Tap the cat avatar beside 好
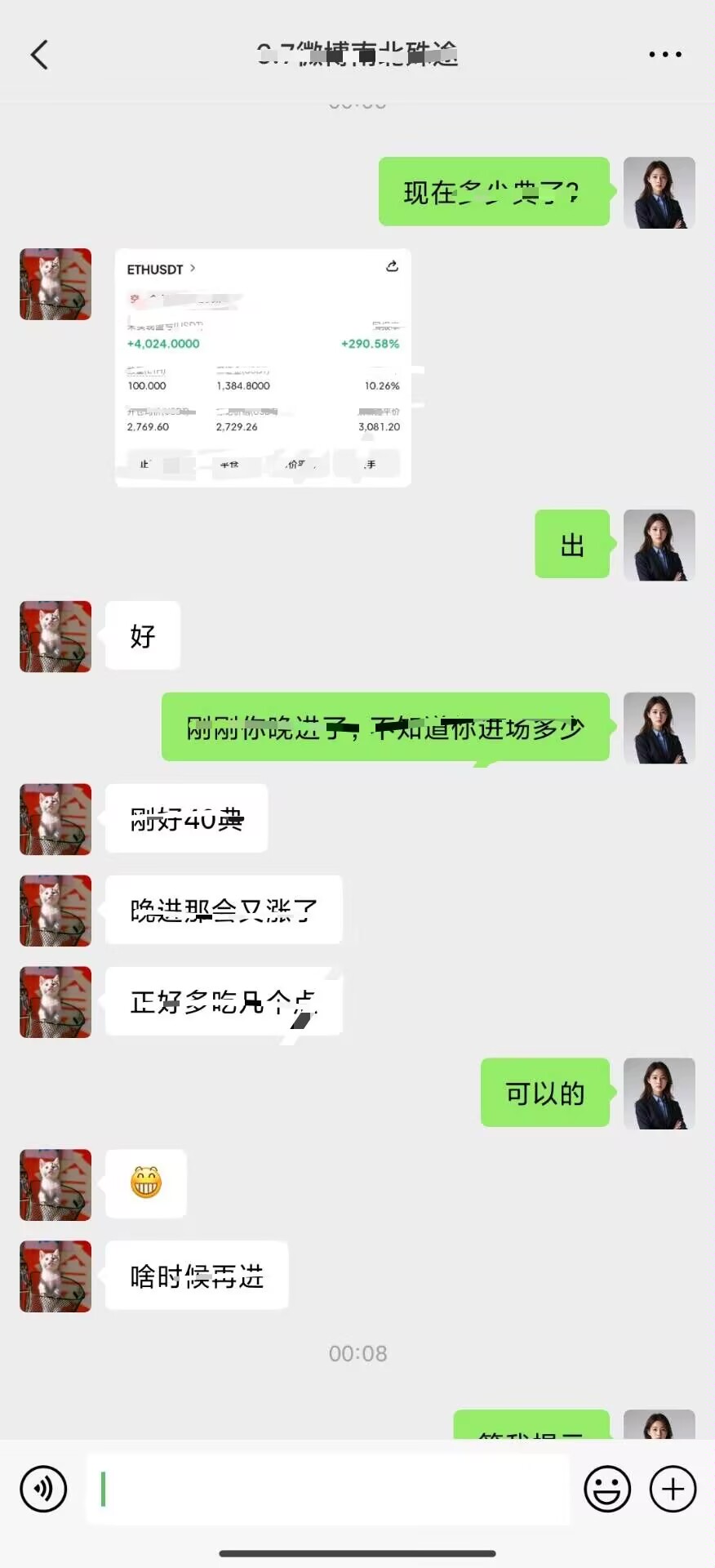The height and width of the screenshot is (1568, 715). tap(56, 636)
